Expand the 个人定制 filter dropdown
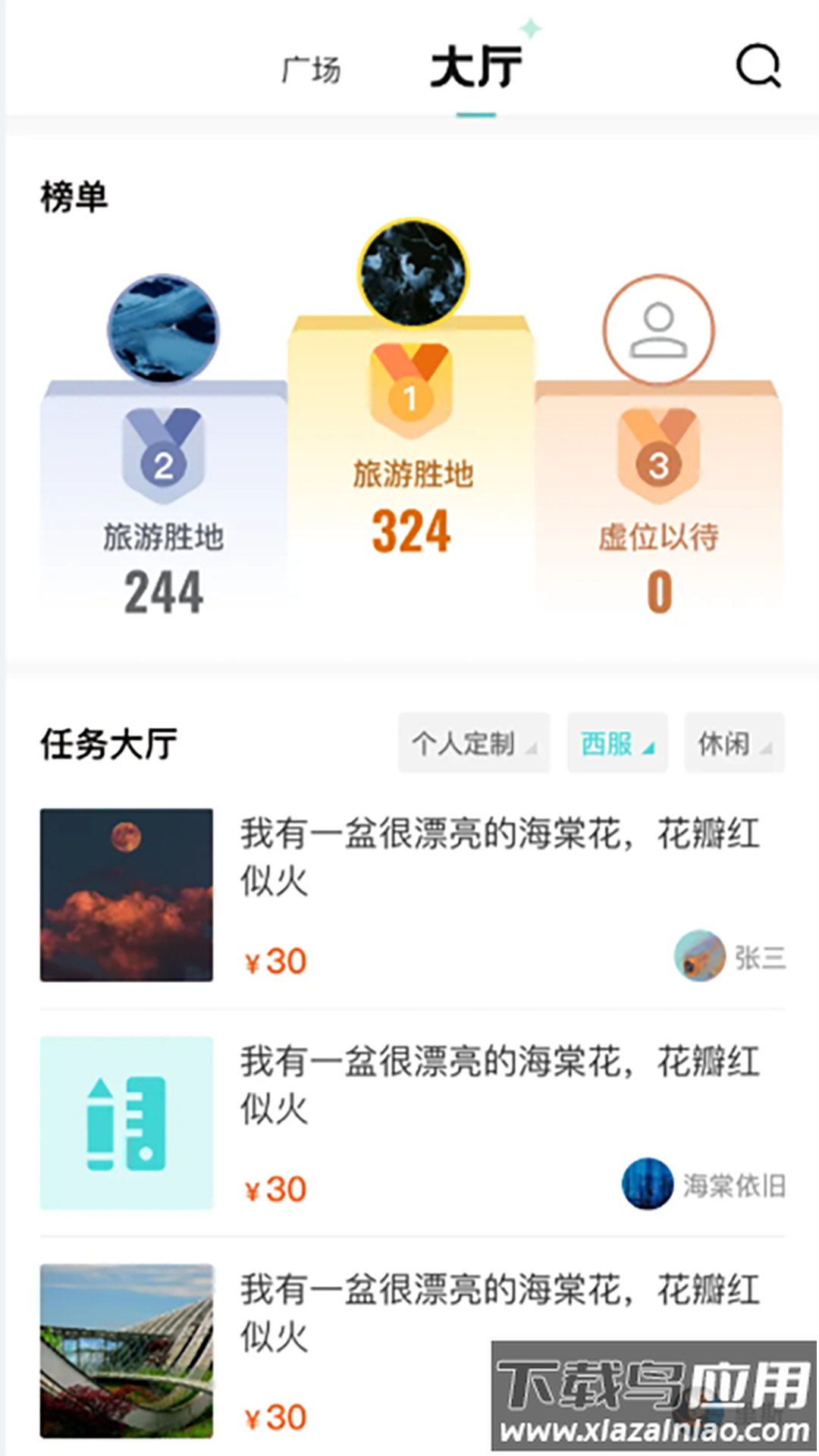819x1456 pixels. pyautogui.click(x=474, y=745)
